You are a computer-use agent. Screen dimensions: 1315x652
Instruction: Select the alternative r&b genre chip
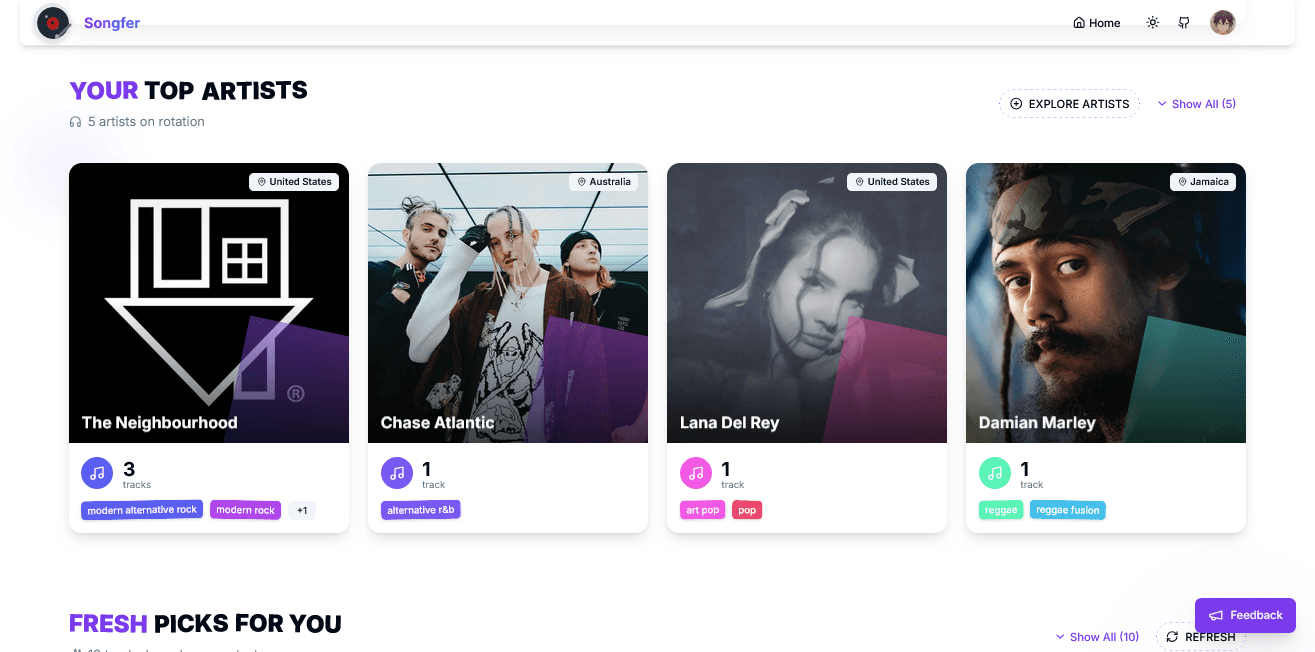click(x=420, y=510)
